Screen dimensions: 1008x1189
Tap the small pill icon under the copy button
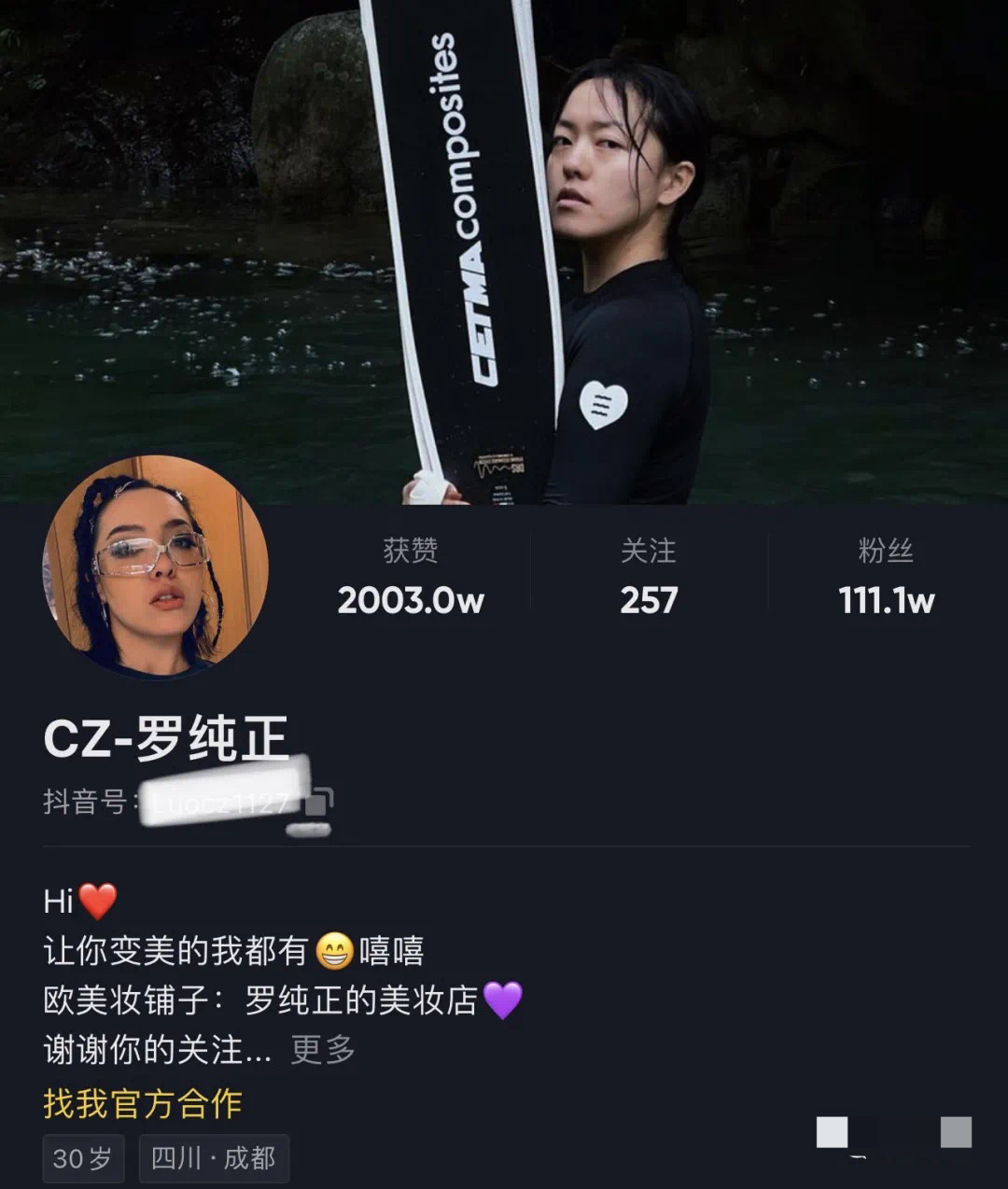(x=311, y=830)
